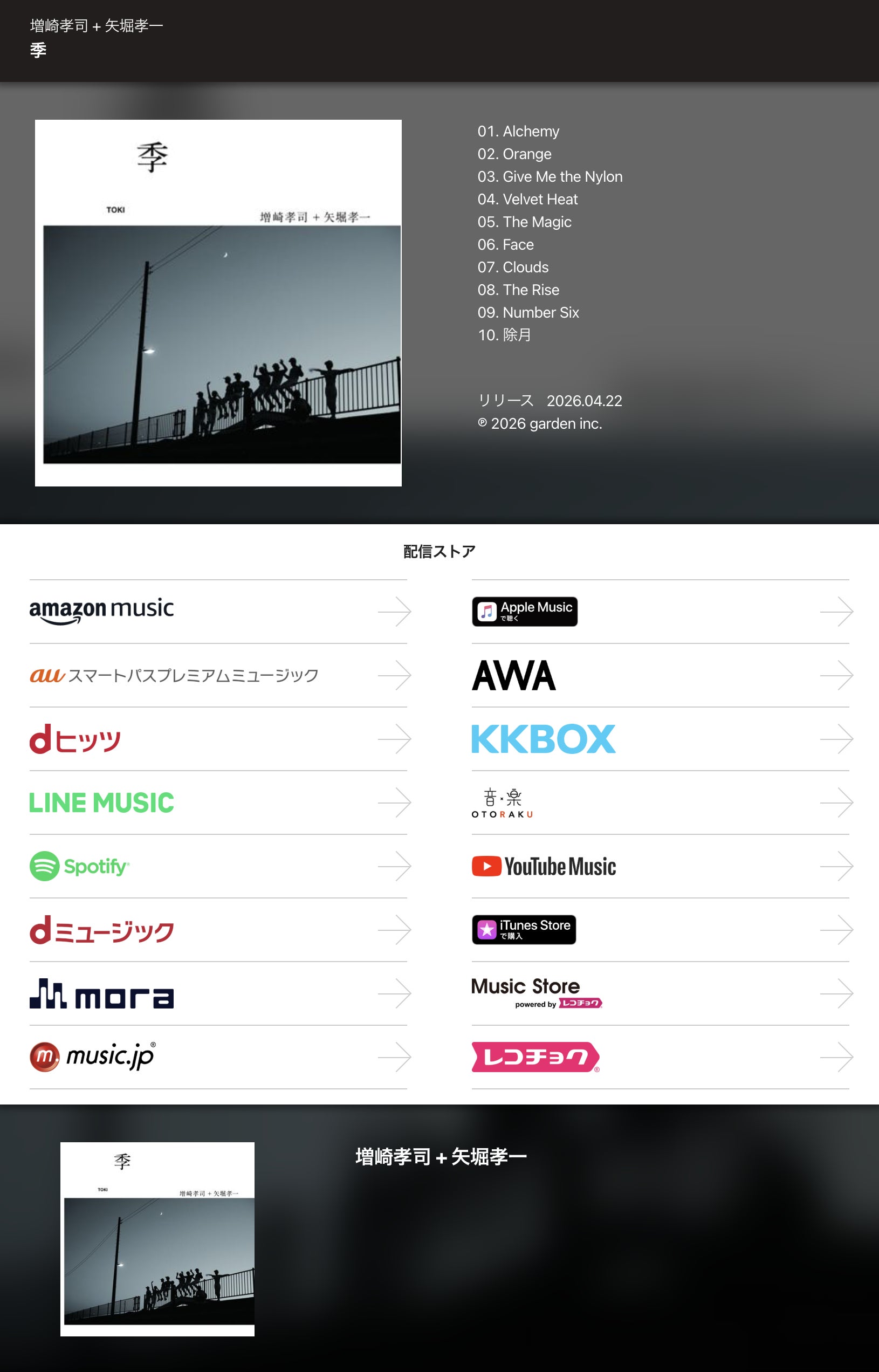Buy on iTunes Store
Screen dimensions: 879x1372
(x=660, y=930)
